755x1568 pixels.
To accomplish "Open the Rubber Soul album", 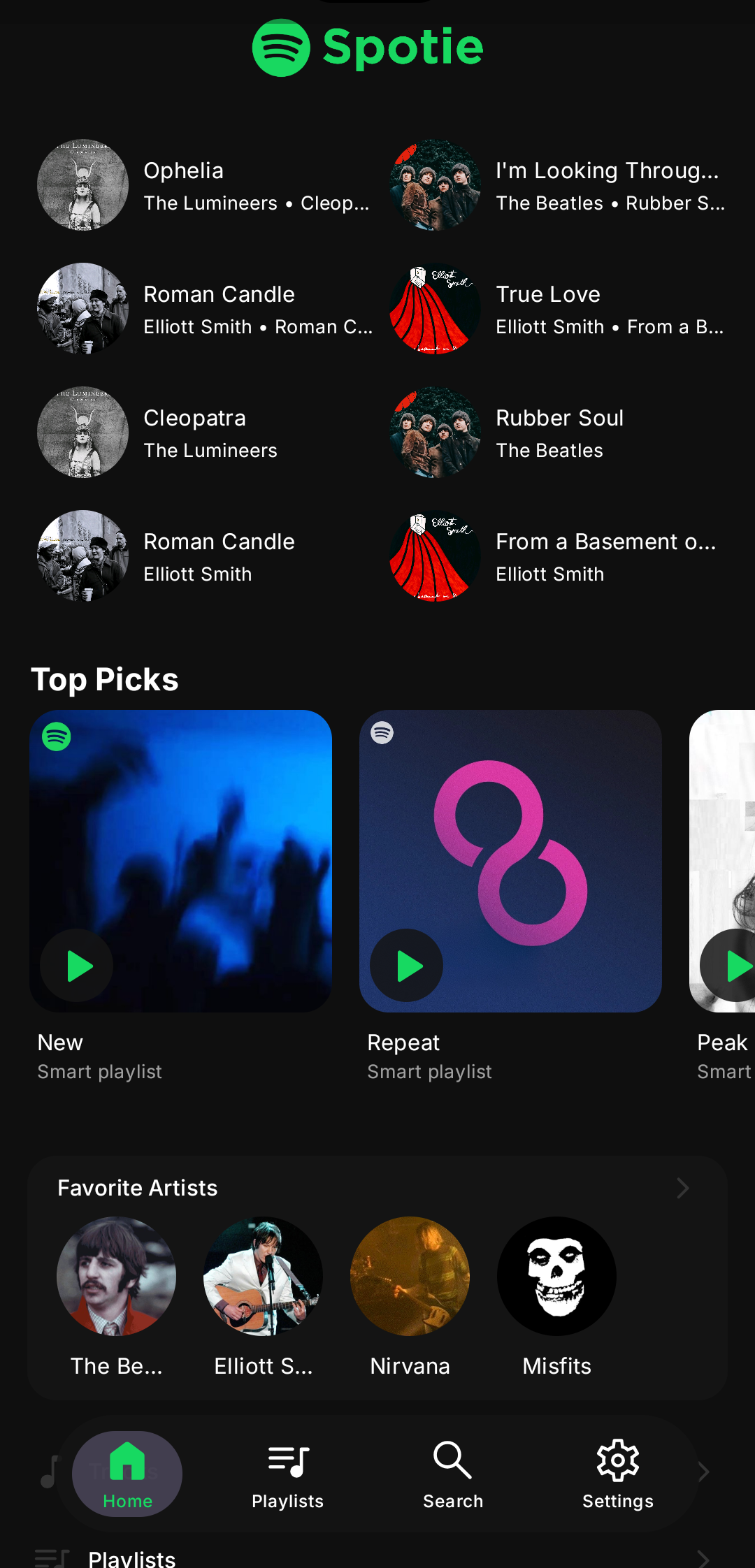I will coord(559,433).
